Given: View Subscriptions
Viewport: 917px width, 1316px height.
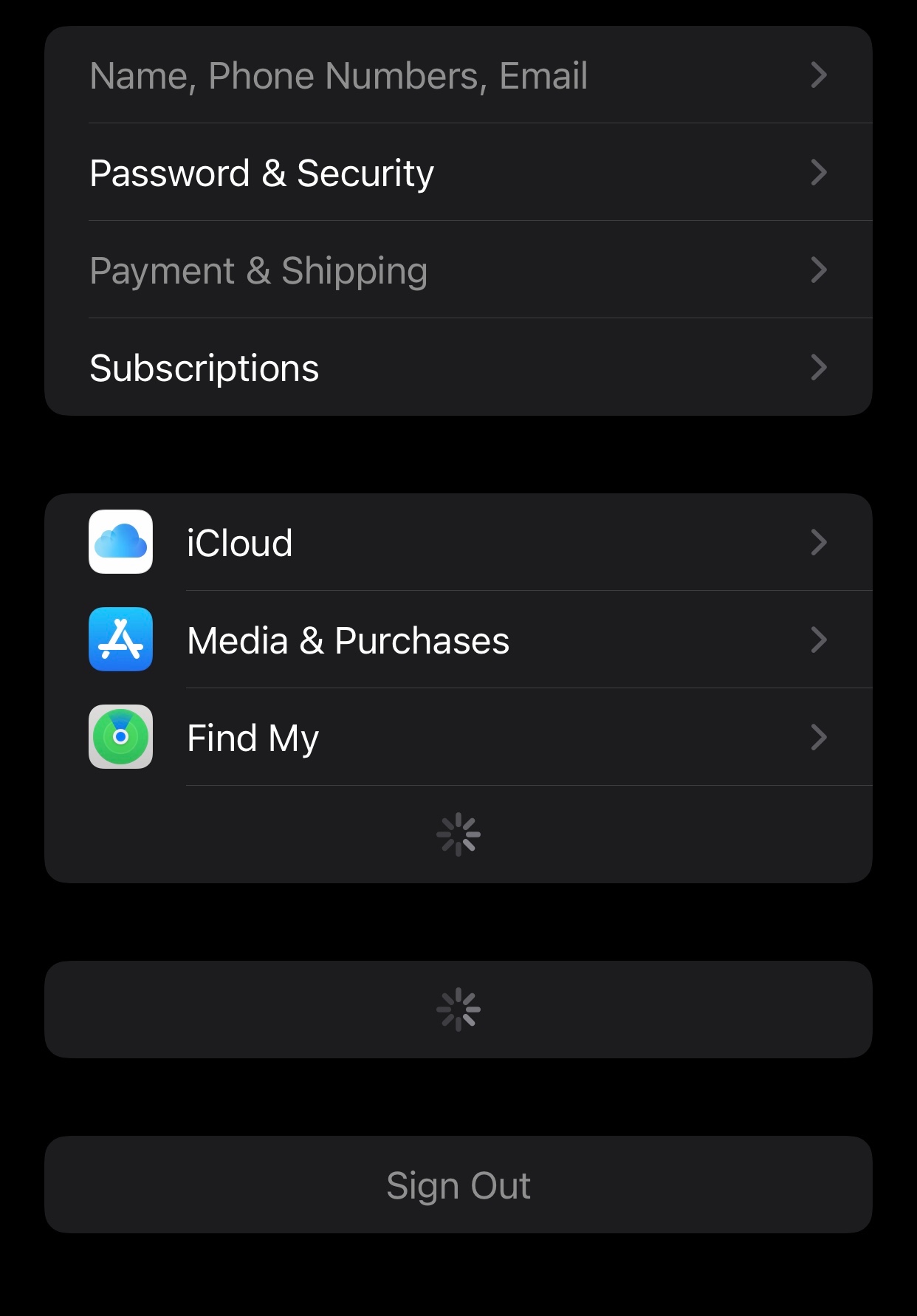Looking at the screenshot, I should (458, 368).
